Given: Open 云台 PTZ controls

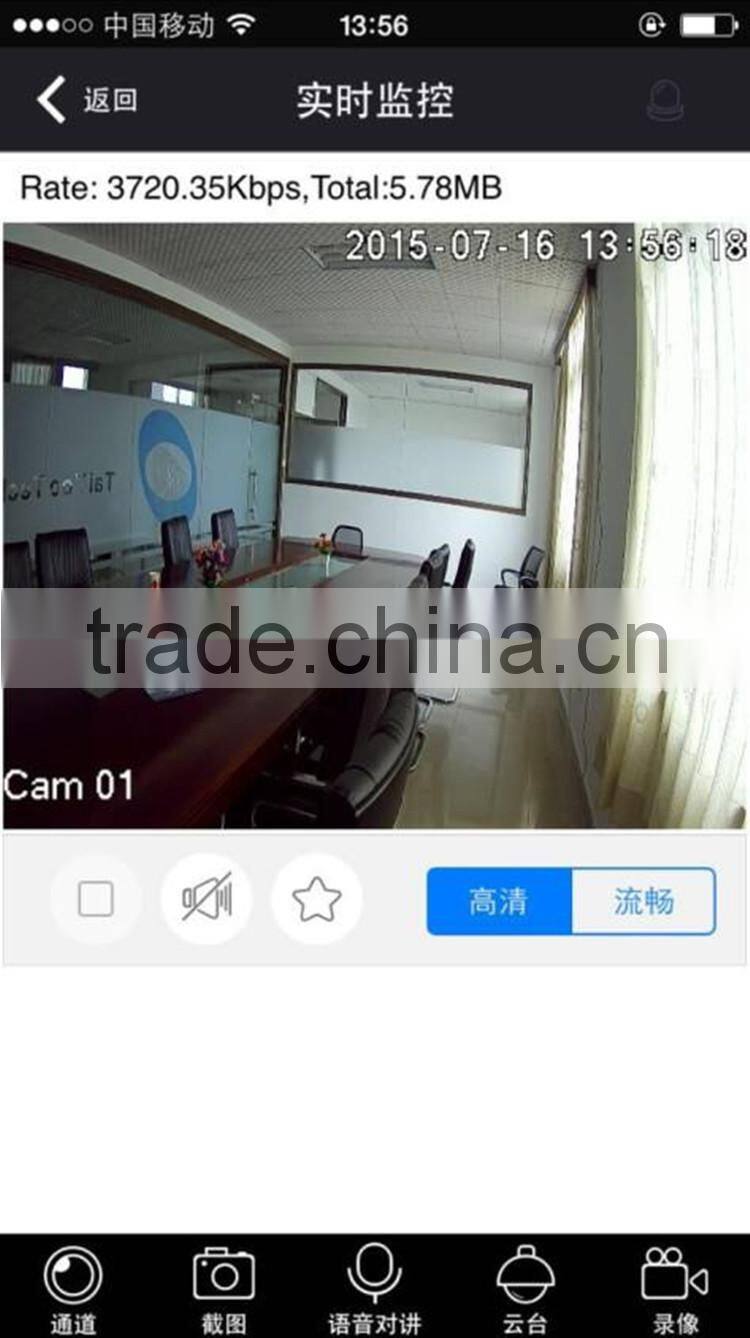Looking at the screenshot, I should [x=525, y=1288].
